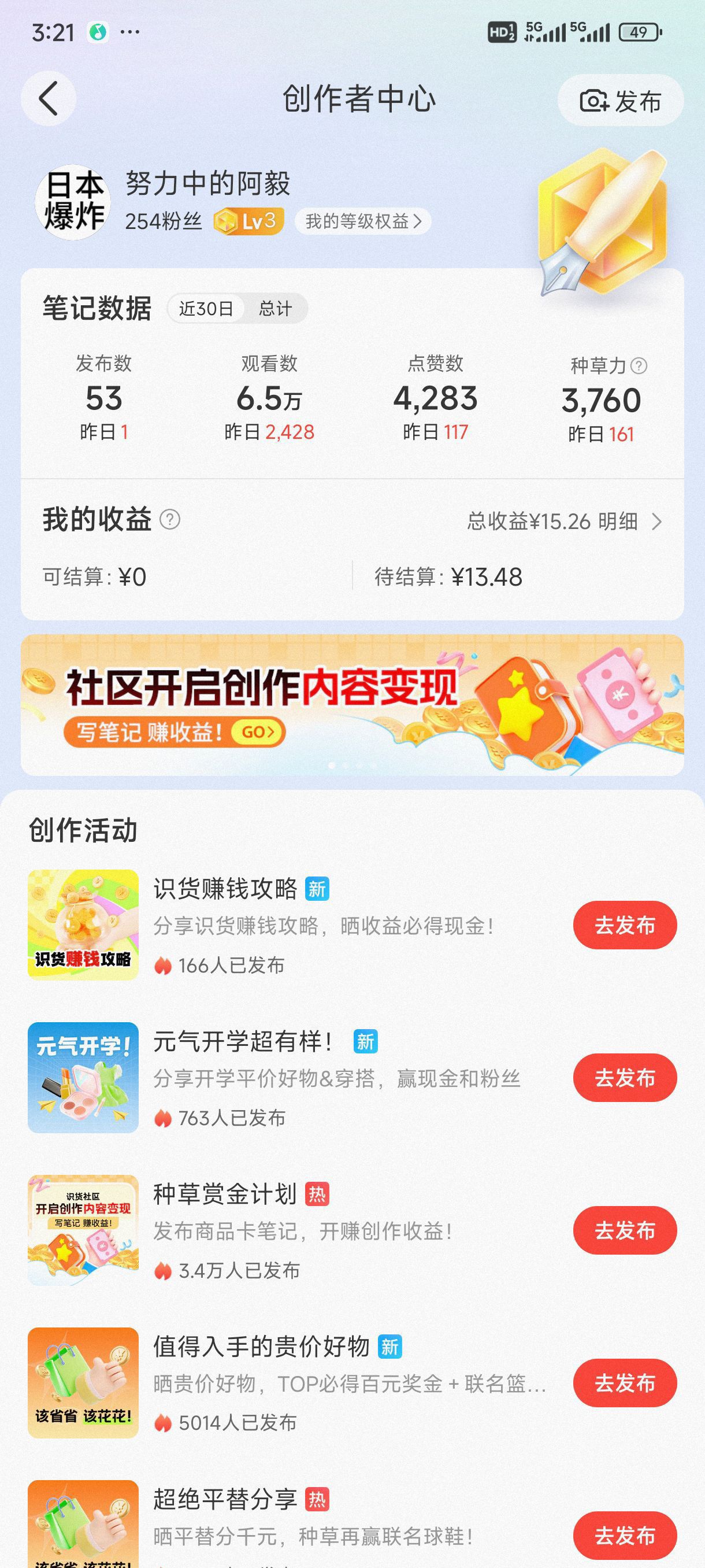Switch note data to 总计
The height and width of the screenshot is (1568, 705).
point(276,309)
